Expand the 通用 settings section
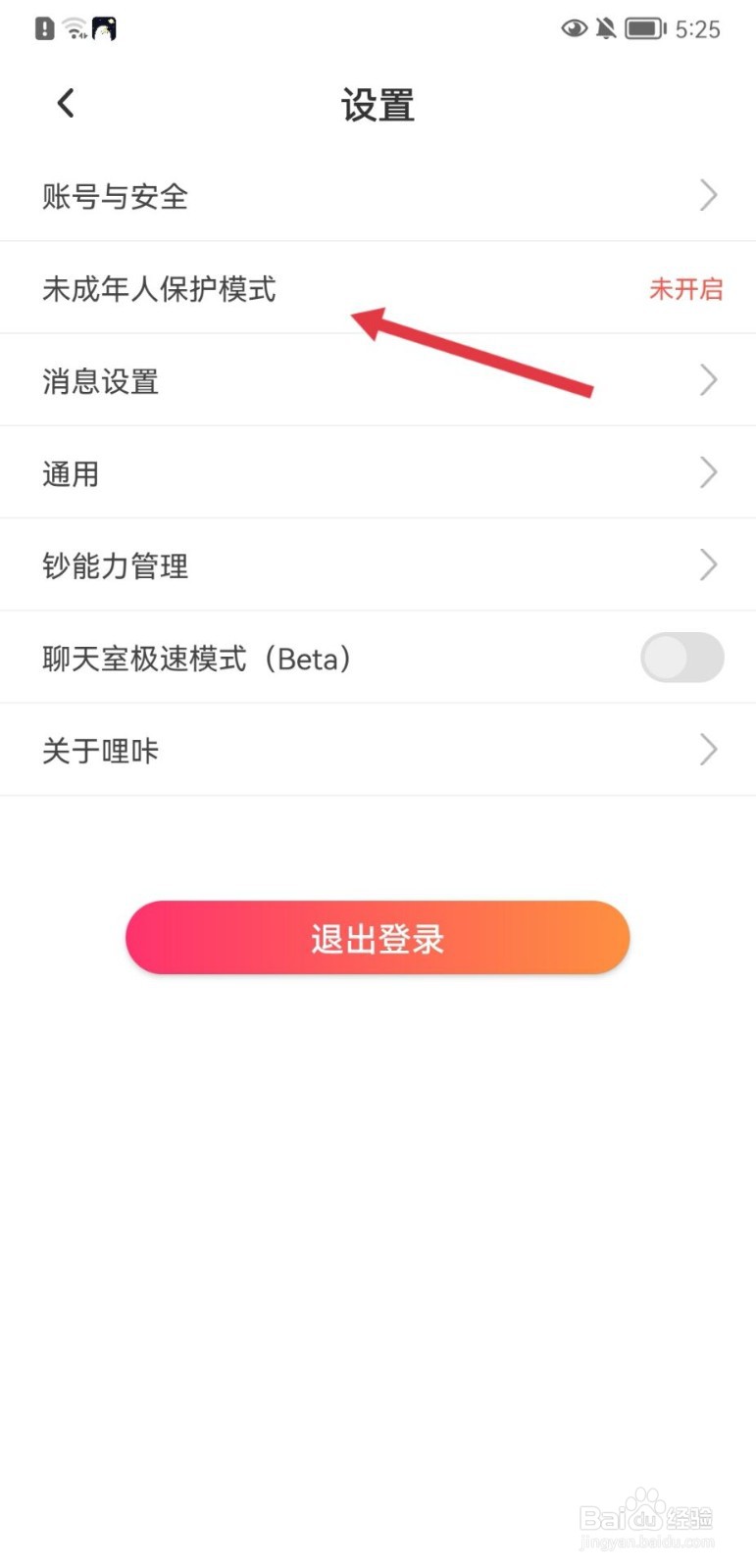The height and width of the screenshot is (1568, 756). [x=708, y=472]
